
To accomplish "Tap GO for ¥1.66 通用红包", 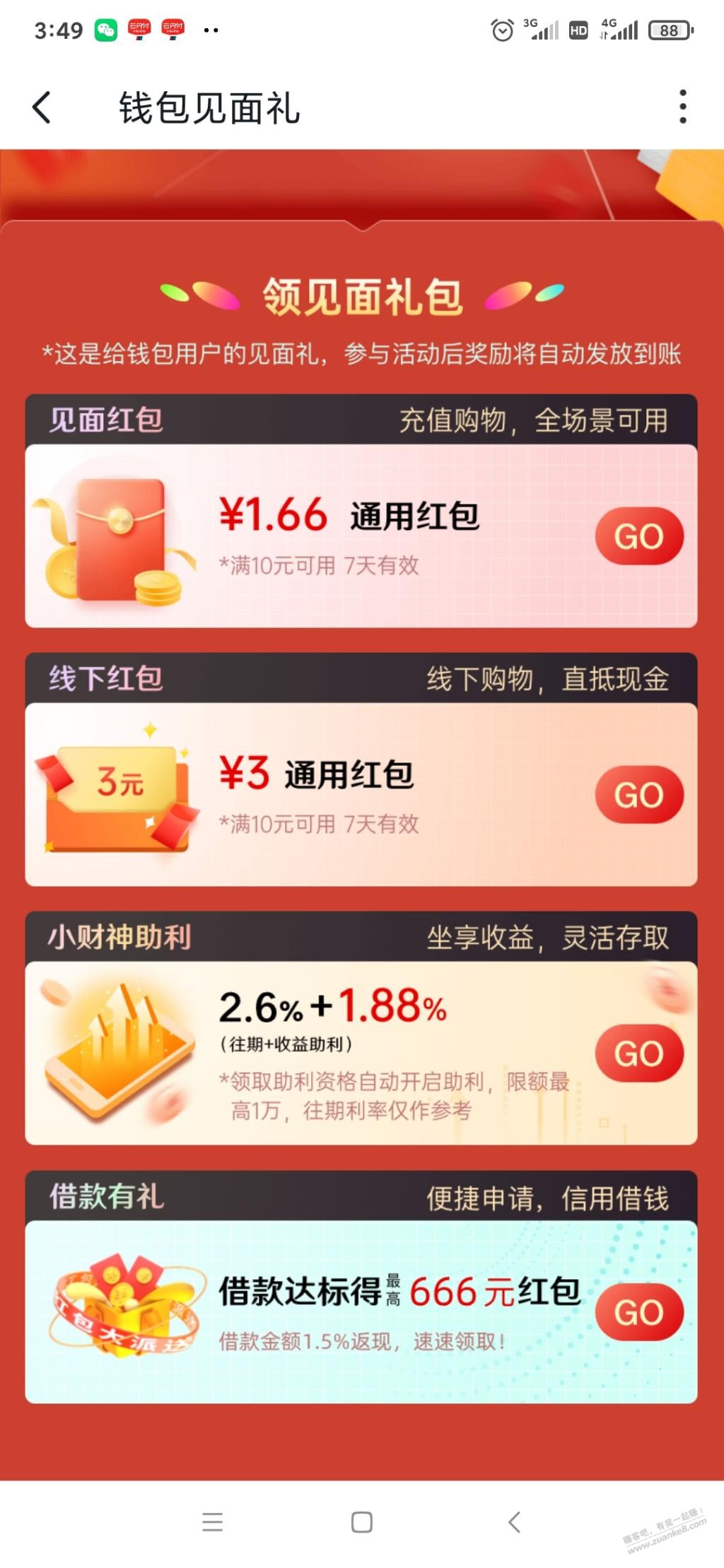I will 638,536.
